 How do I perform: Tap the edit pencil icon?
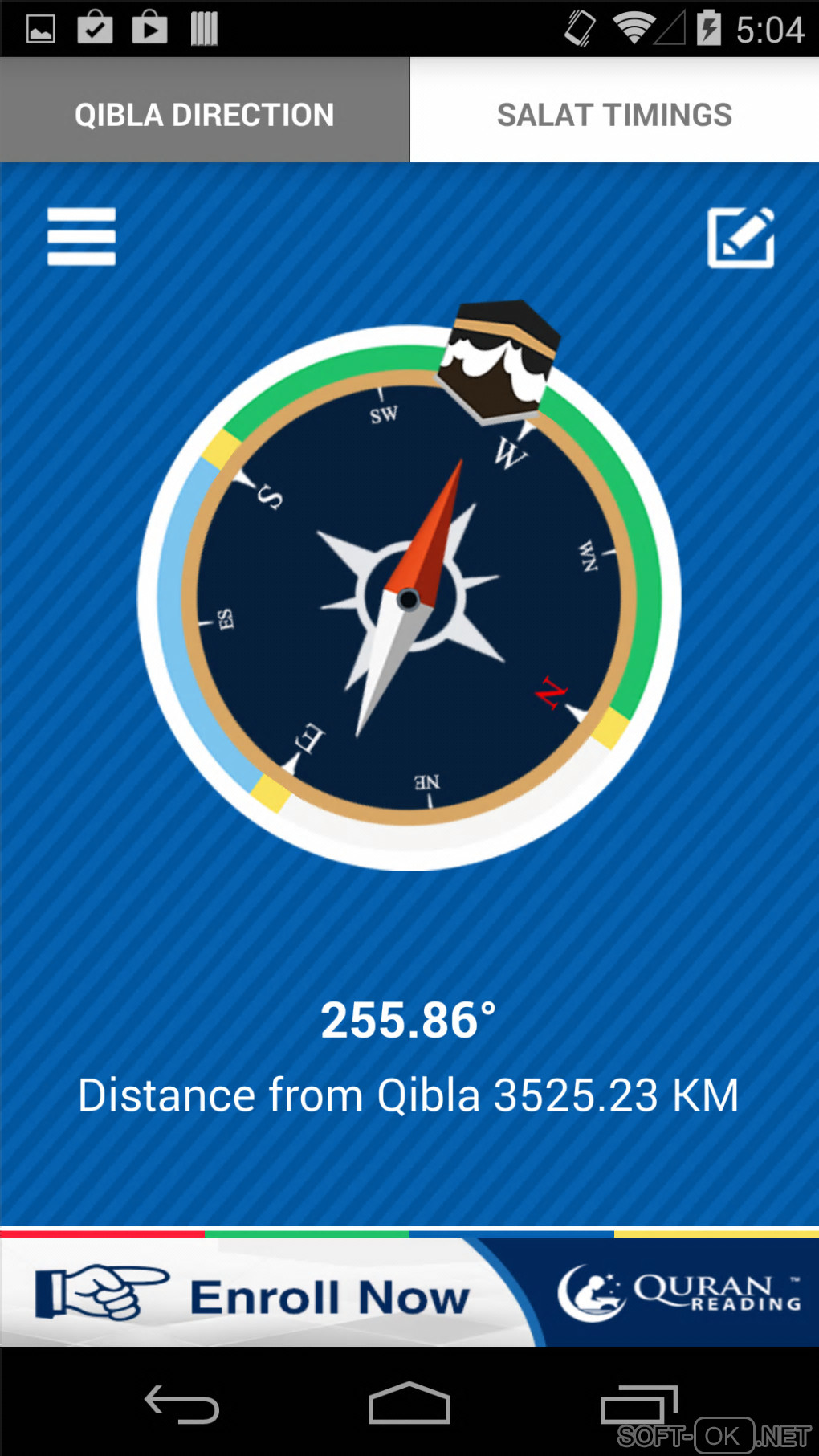pos(740,238)
